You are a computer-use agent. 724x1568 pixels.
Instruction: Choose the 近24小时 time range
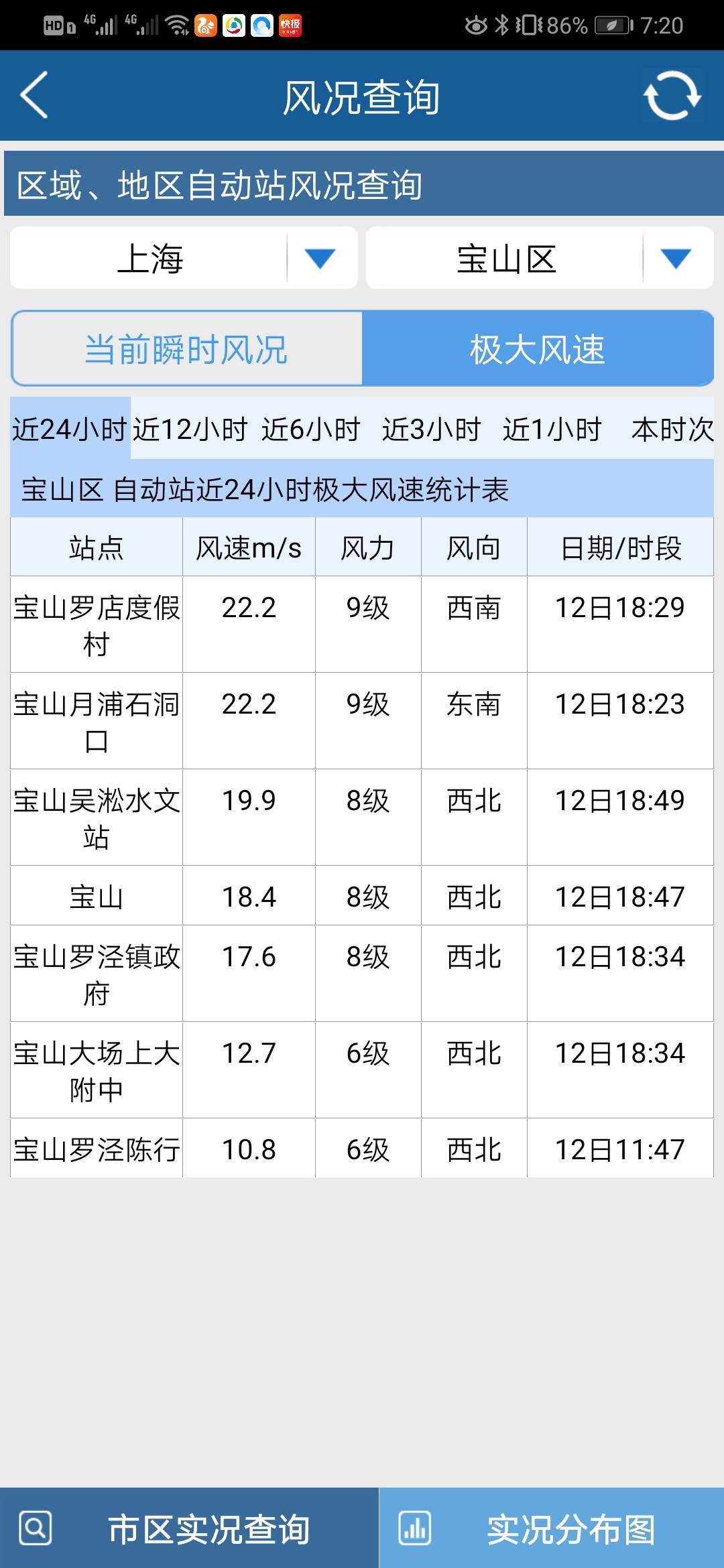[70, 429]
